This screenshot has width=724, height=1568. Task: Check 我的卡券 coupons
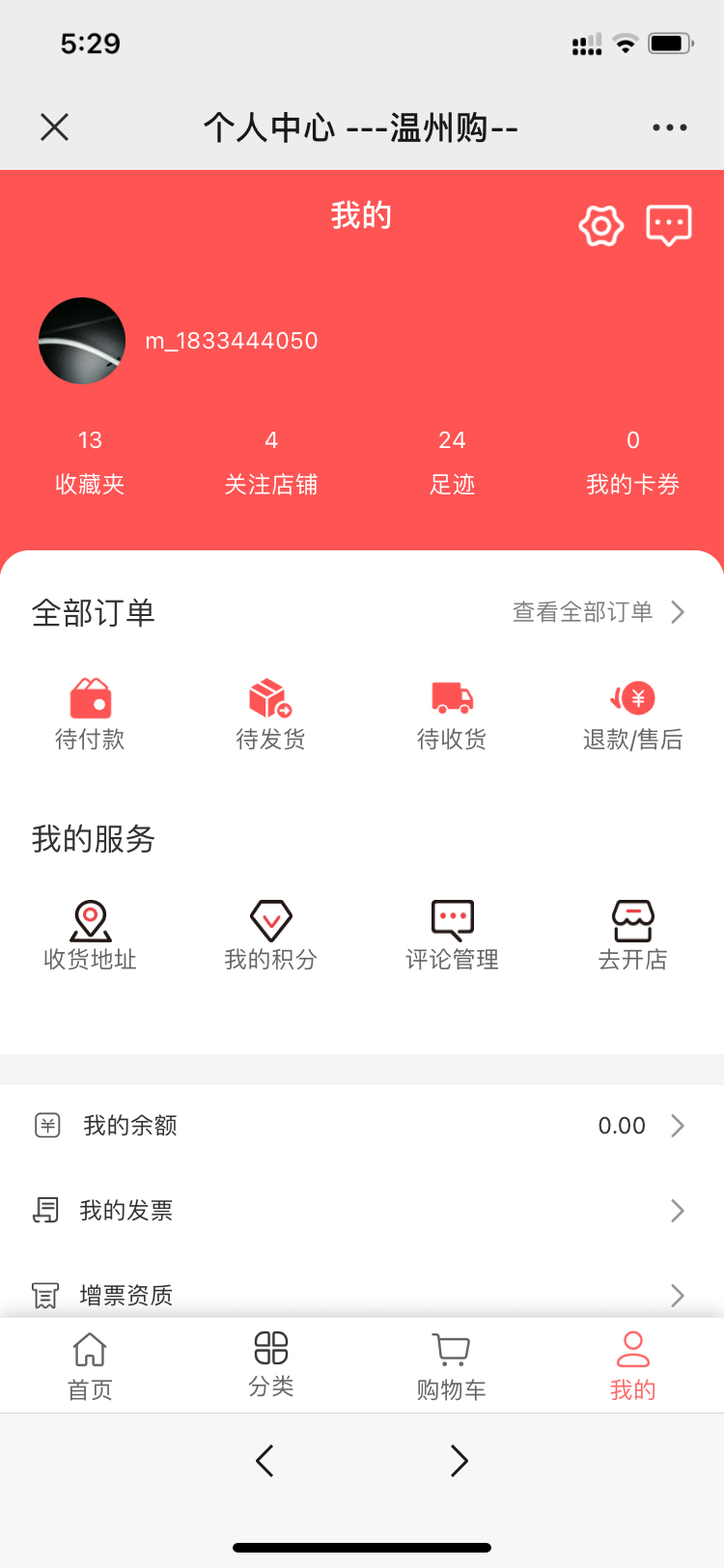[632, 462]
